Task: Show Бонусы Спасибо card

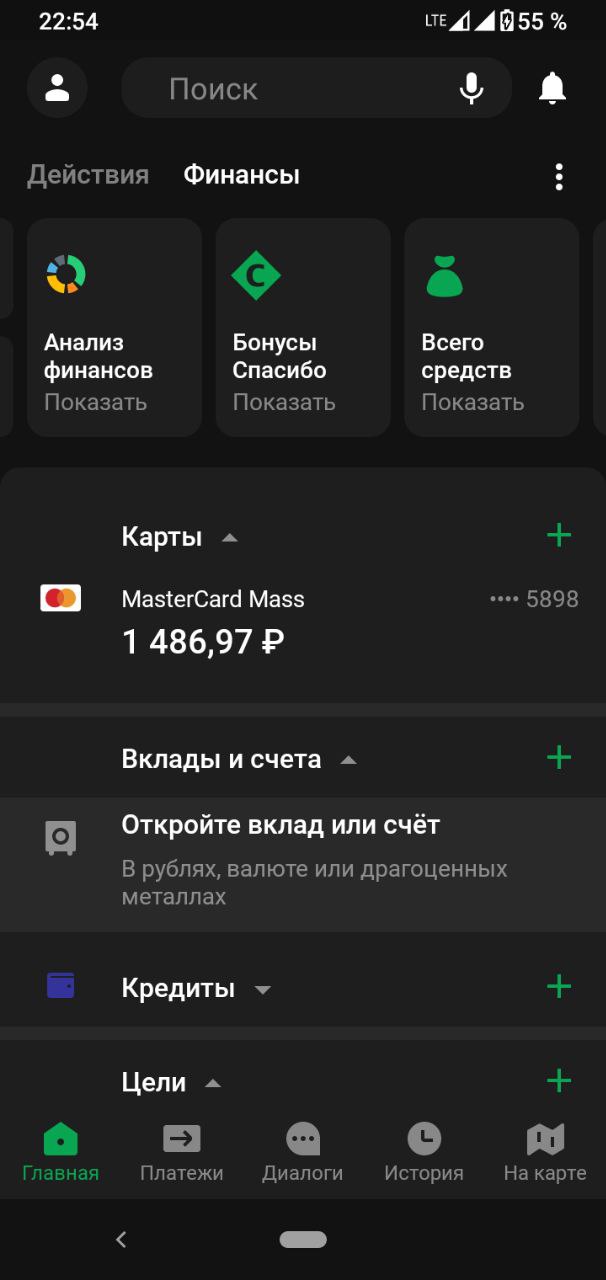Action: pyautogui.click(x=303, y=327)
